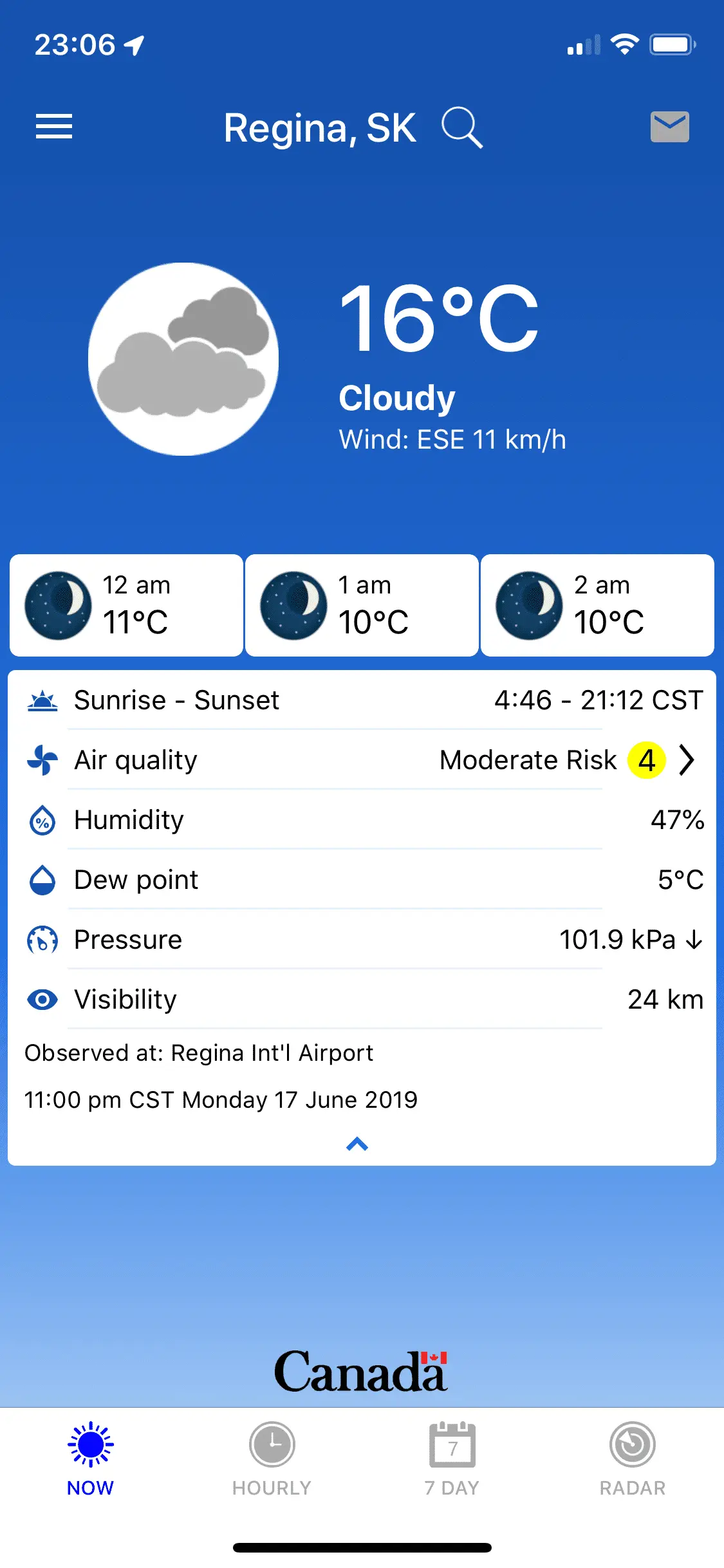This screenshot has height=1568, width=724.
Task: Open the mail envelope icon
Action: (x=669, y=126)
